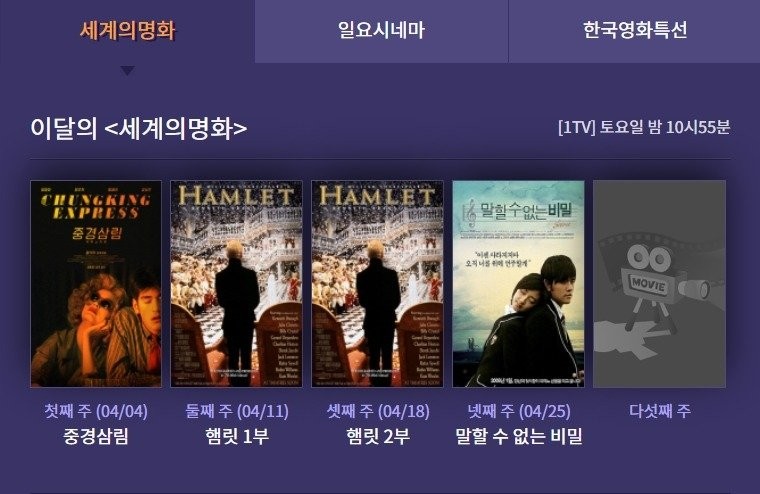Image resolution: width=760 pixels, height=494 pixels.
Task: Open the 햄릿 1부 movie poster
Action: pos(237,283)
